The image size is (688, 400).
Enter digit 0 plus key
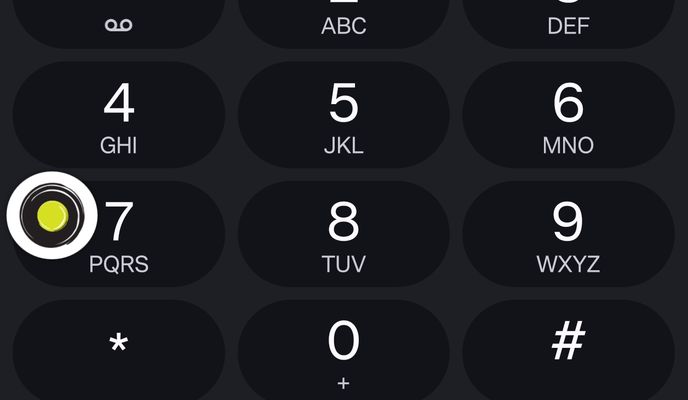pos(343,350)
